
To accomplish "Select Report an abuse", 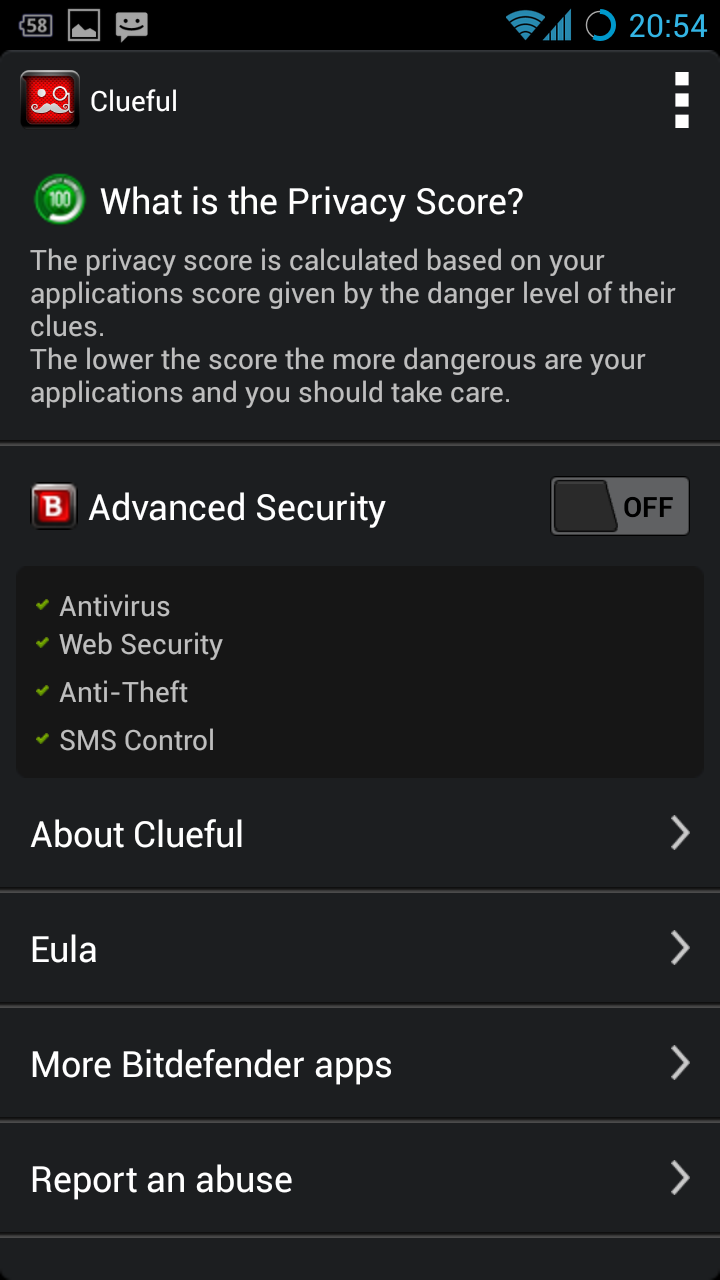I will (360, 1178).
